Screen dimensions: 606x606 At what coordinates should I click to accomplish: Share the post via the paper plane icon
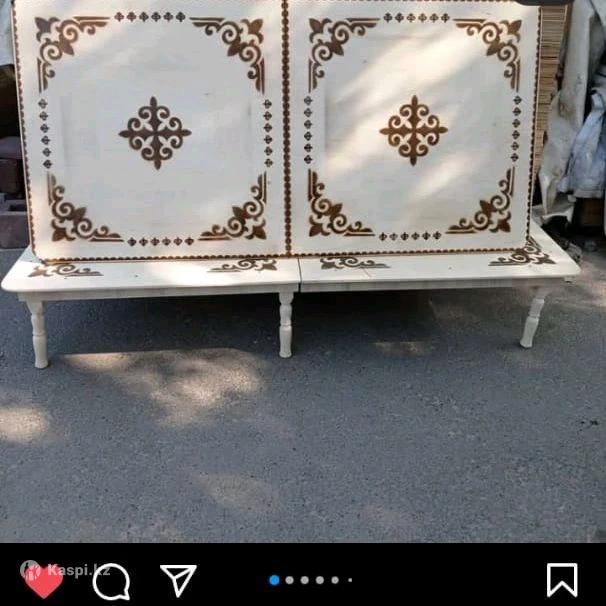tap(178, 580)
